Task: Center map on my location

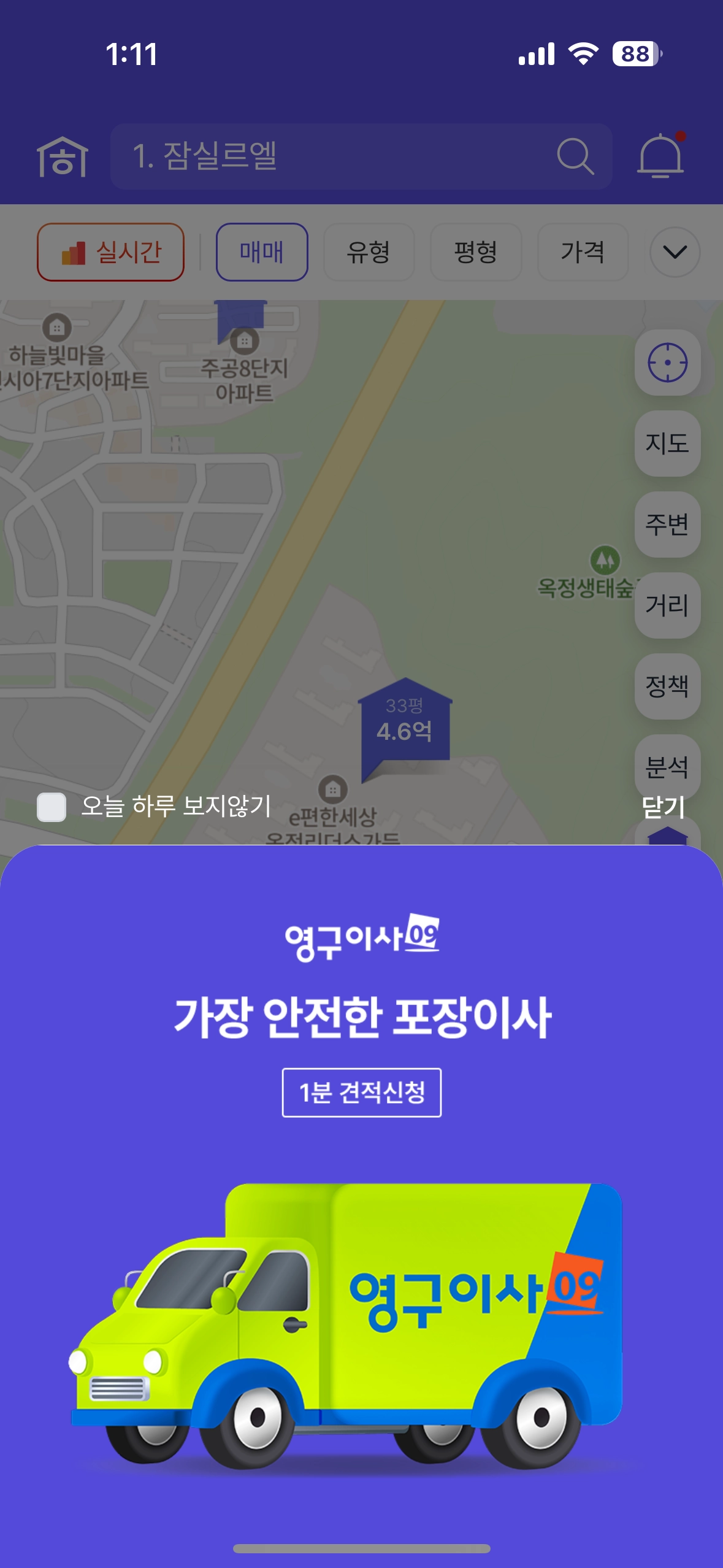Action: pos(667,363)
